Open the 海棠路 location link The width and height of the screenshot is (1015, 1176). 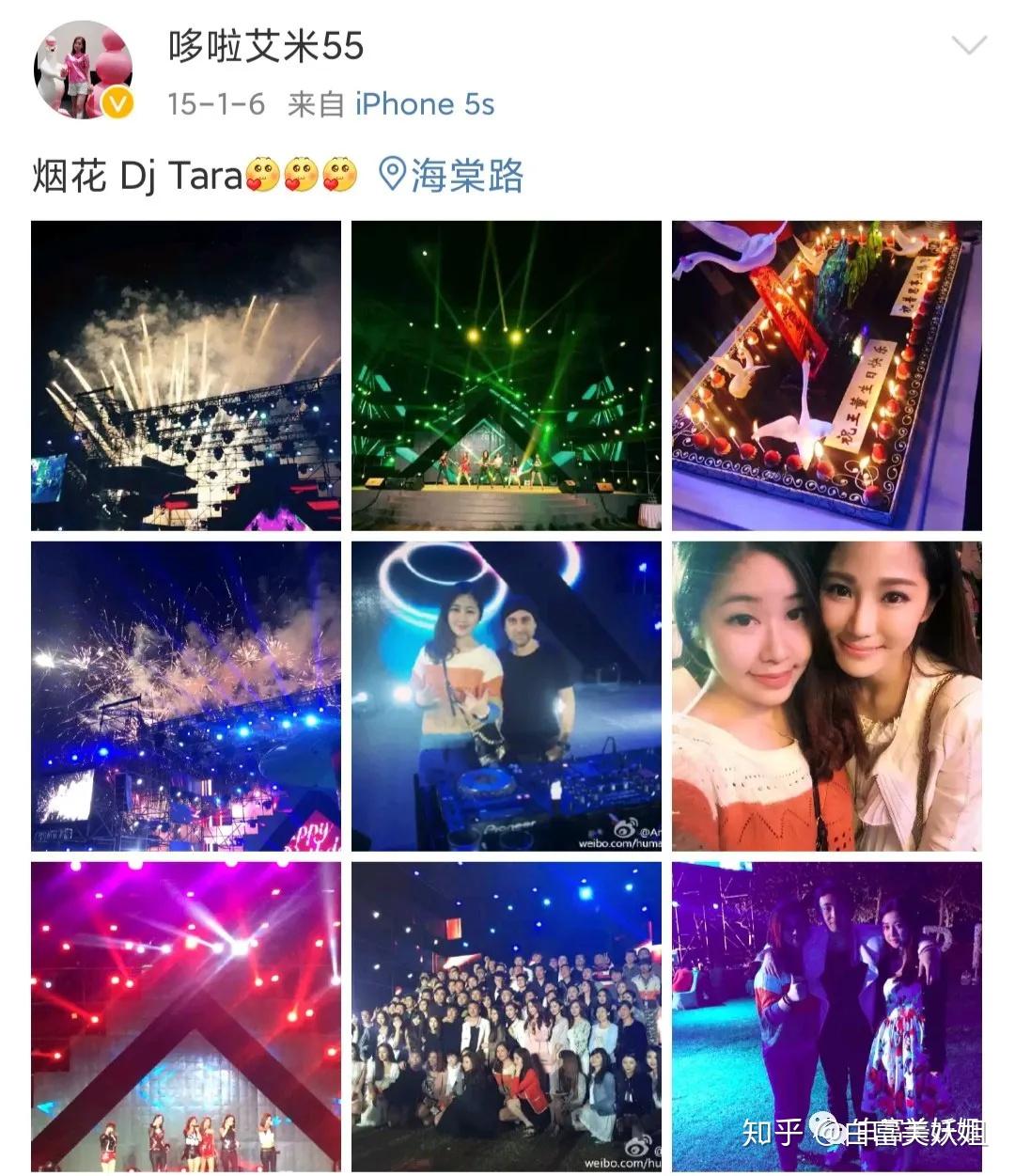[x=452, y=176]
